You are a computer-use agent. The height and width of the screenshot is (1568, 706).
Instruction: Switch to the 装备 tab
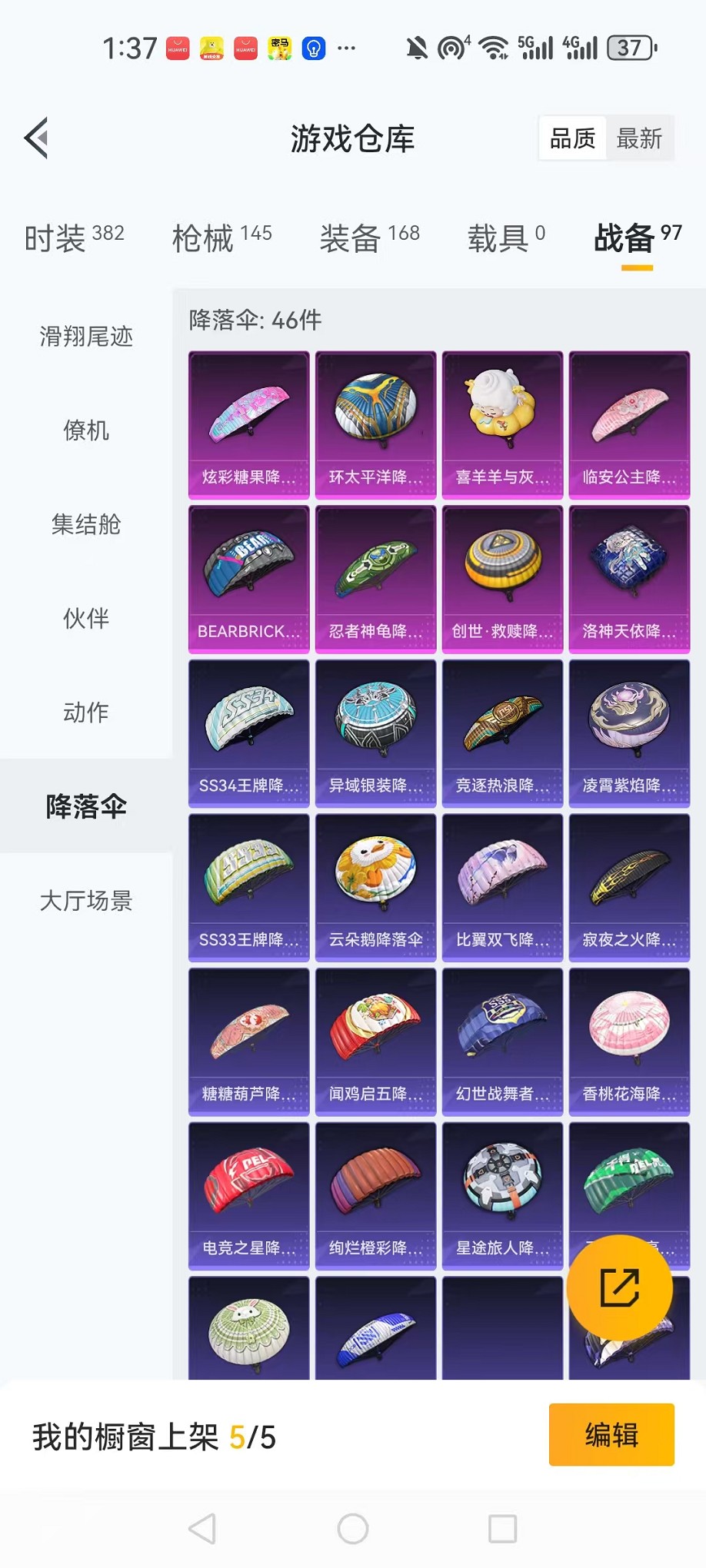[x=369, y=238]
